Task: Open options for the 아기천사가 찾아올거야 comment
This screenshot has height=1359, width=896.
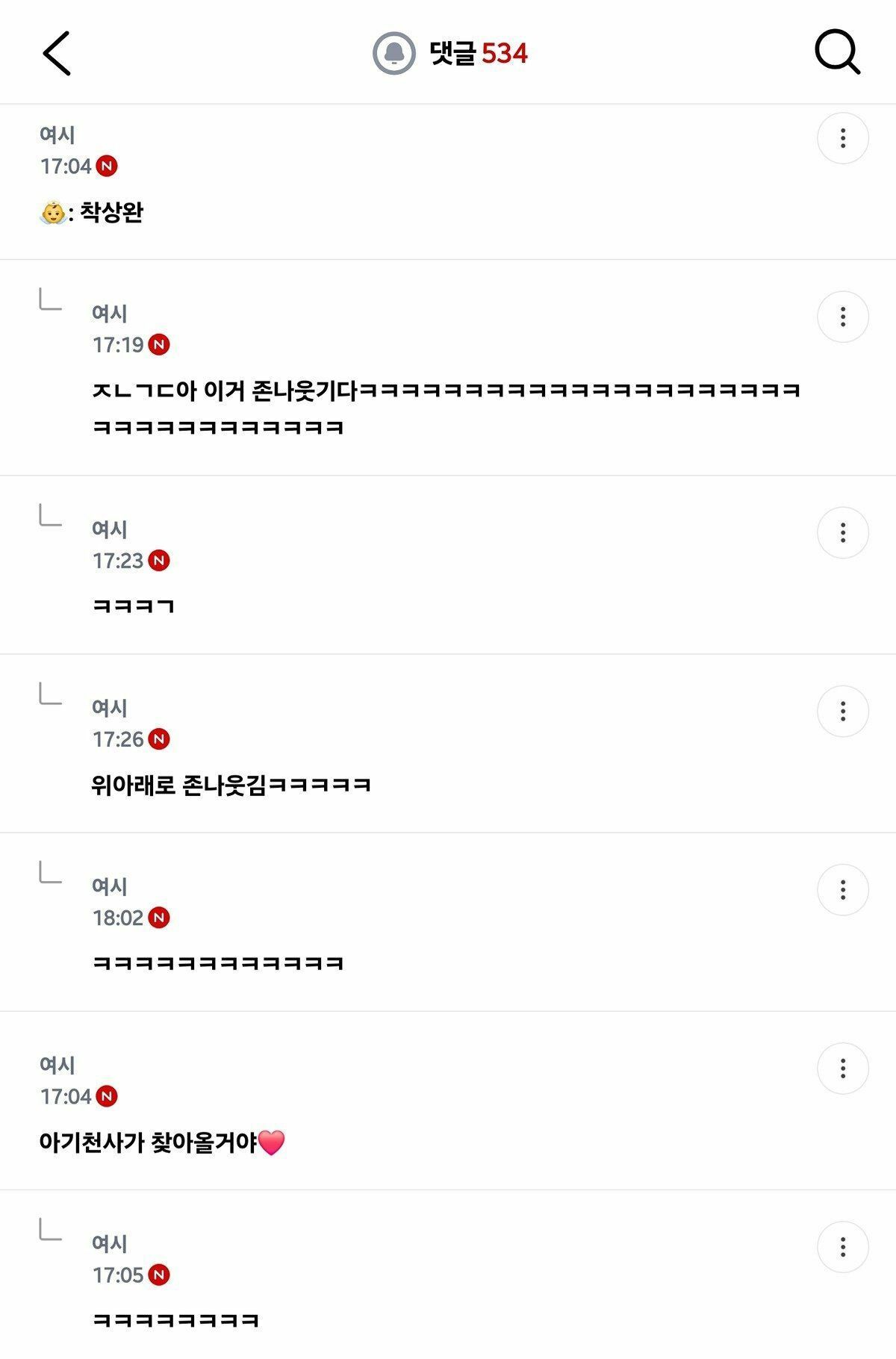Action: [842, 1068]
